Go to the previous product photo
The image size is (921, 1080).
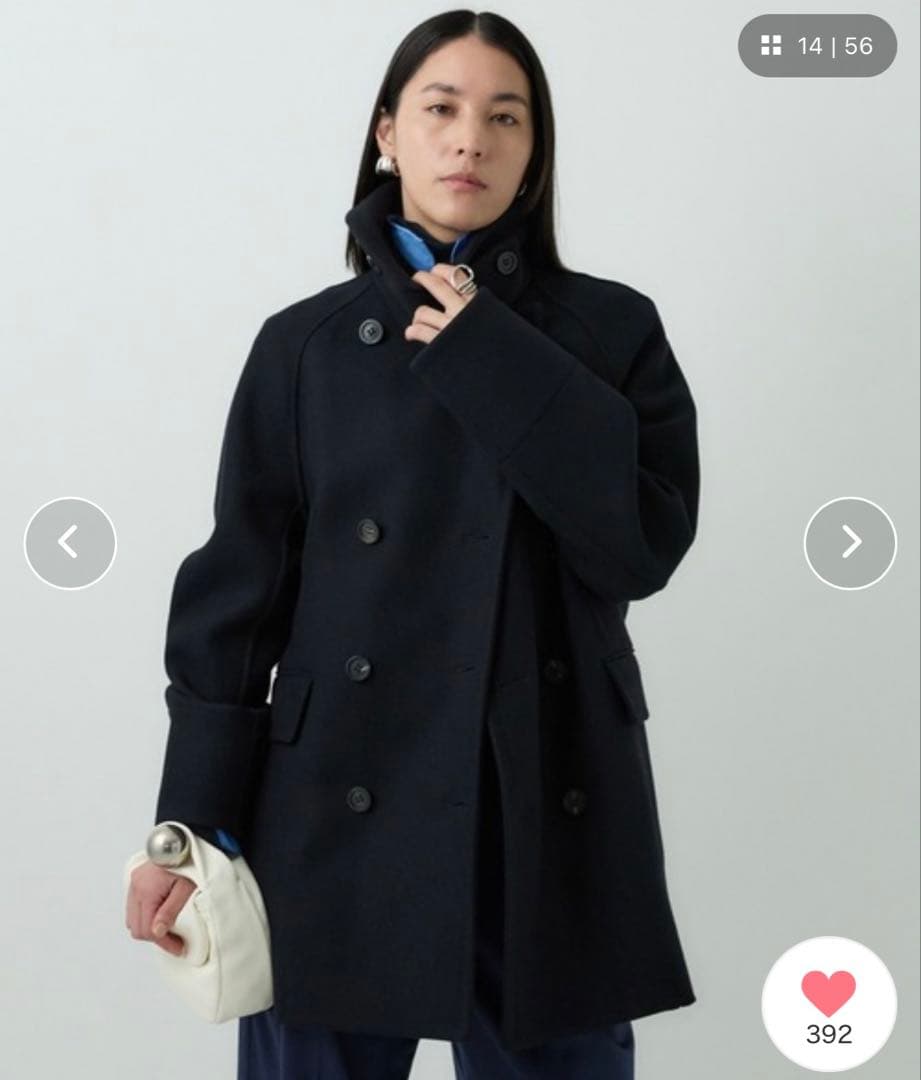[70, 543]
